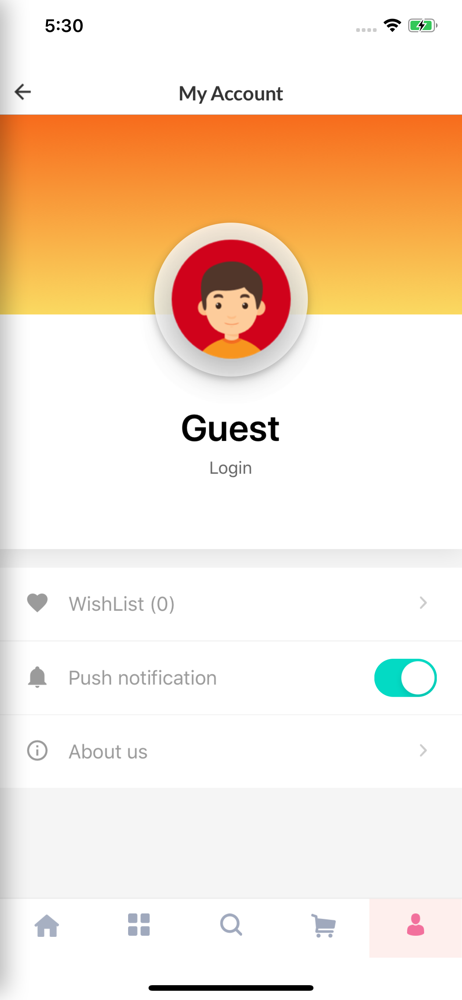Viewport: 462px width, 1000px height.
Task: Open the shopping cart tab
Action: [x=324, y=925]
